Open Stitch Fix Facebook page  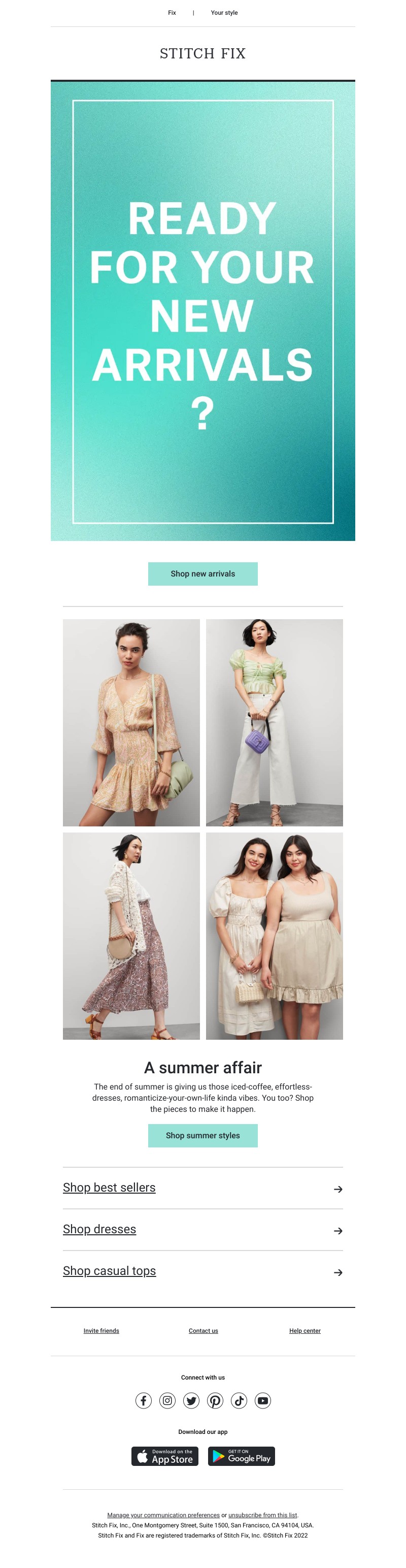pyautogui.click(x=144, y=1400)
